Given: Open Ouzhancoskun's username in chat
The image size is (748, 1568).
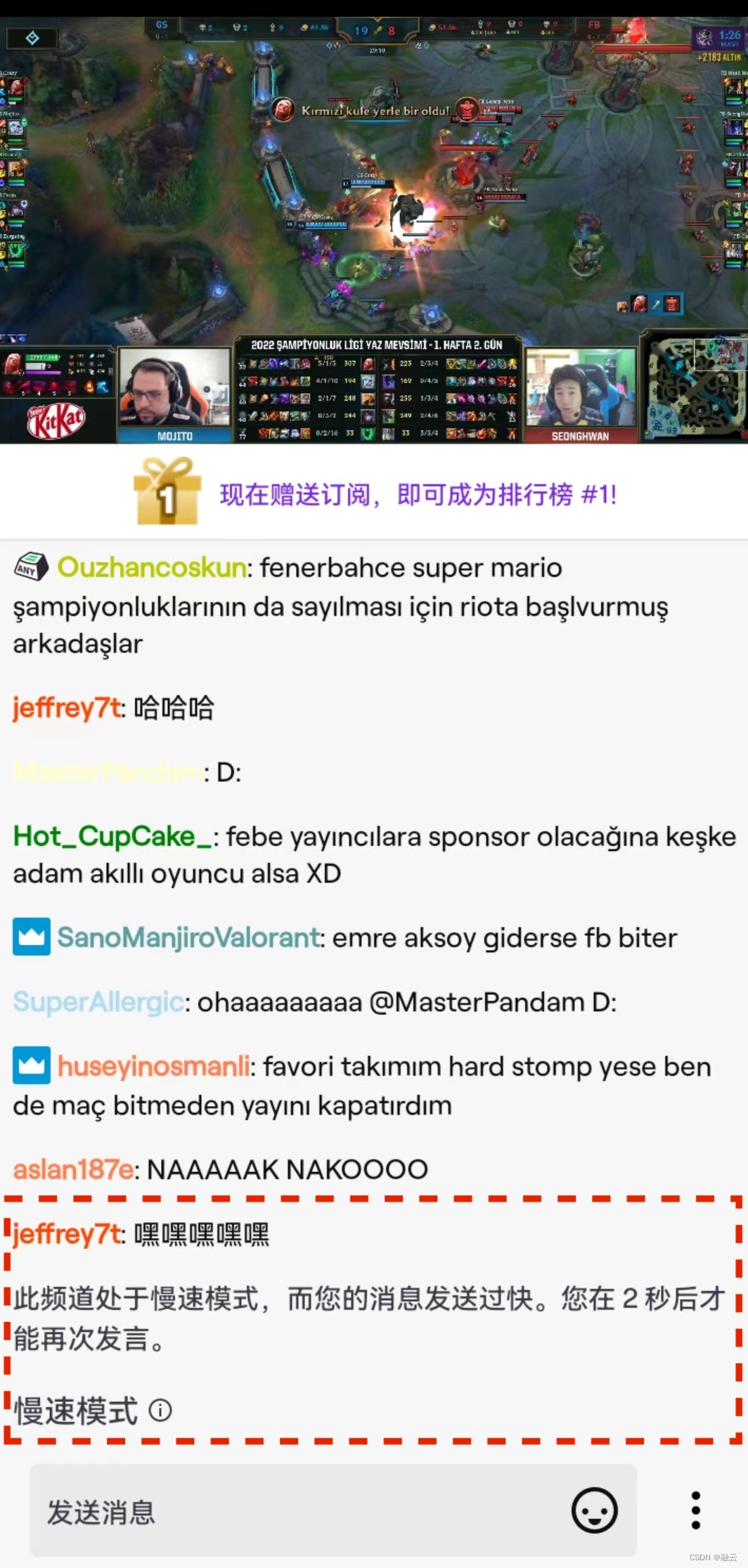Looking at the screenshot, I should [151, 567].
